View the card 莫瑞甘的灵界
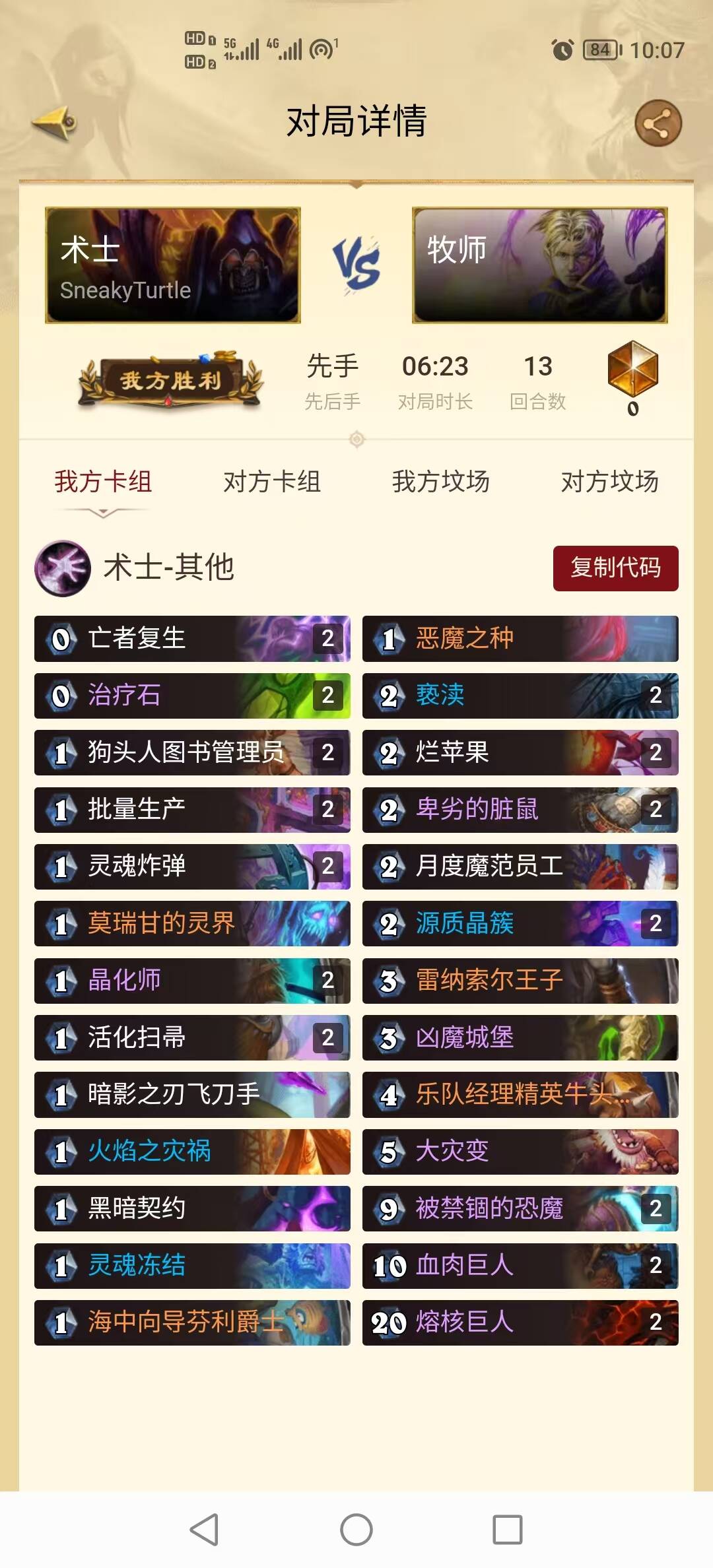This screenshot has height=1568, width=713. point(192,923)
